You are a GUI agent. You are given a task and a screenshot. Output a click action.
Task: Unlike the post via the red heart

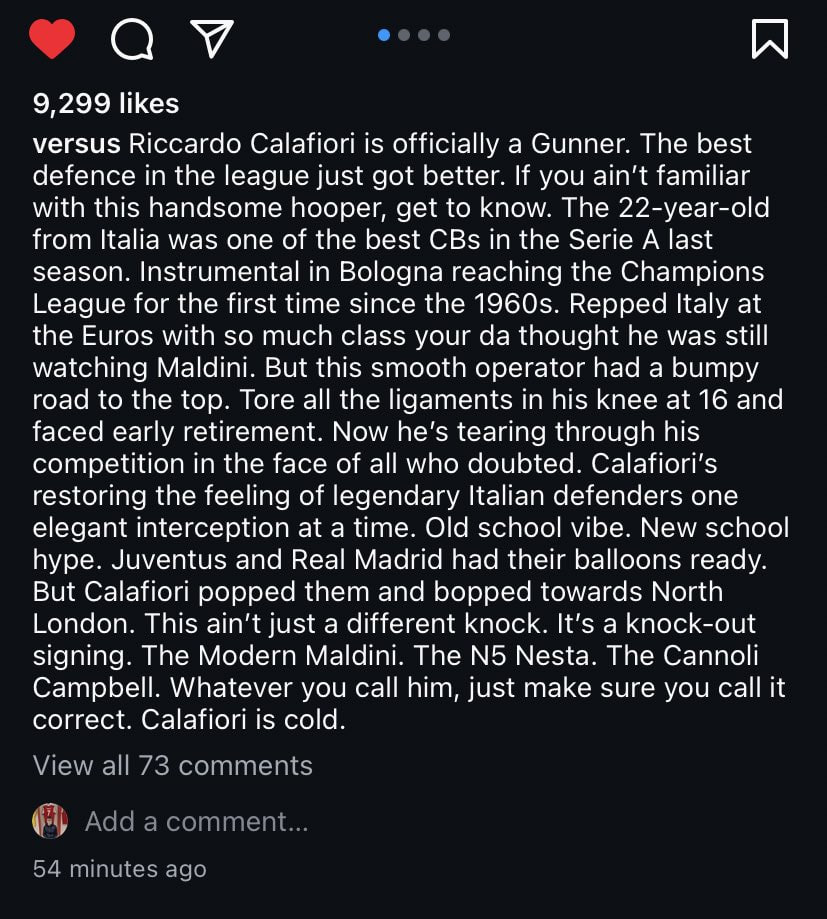click(x=52, y=39)
